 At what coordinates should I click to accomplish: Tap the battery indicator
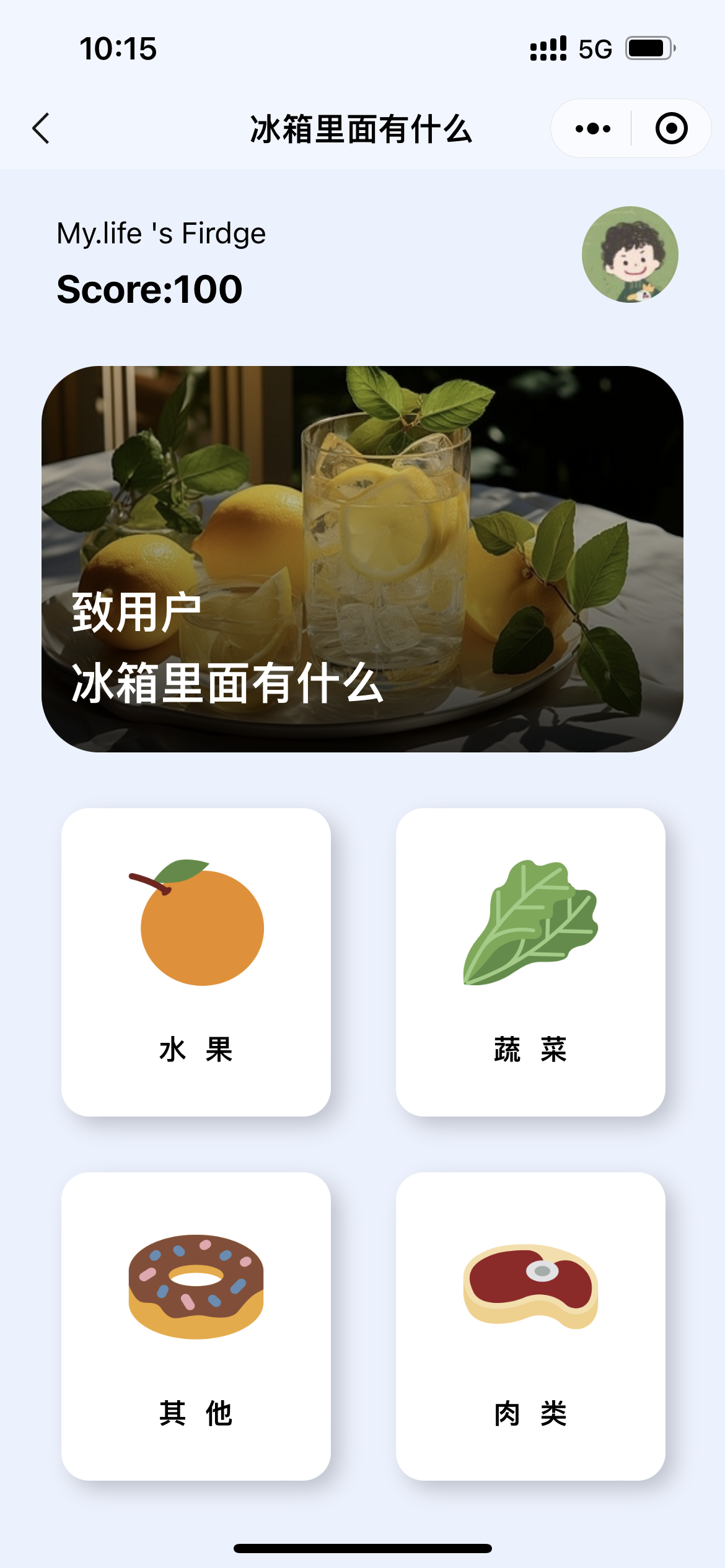[649, 48]
